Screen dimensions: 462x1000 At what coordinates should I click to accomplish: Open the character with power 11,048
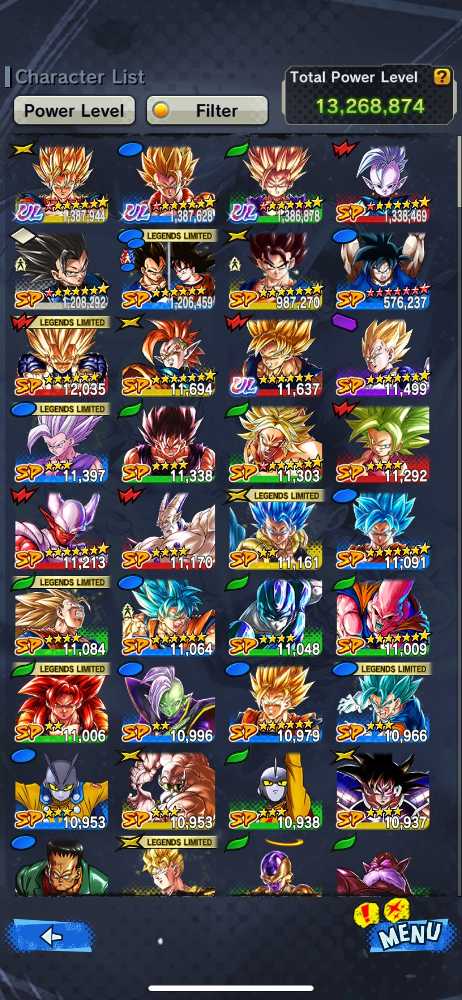pyautogui.click(x=276, y=617)
